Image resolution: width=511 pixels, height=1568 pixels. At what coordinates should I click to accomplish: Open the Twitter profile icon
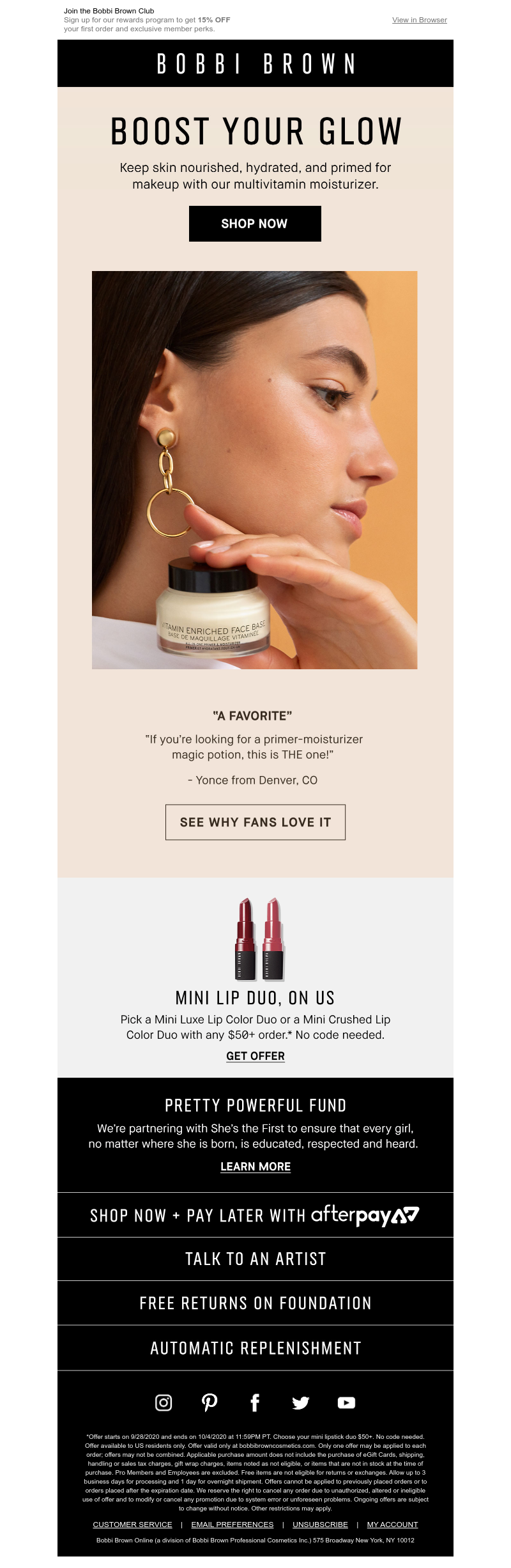(x=300, y=1402)
